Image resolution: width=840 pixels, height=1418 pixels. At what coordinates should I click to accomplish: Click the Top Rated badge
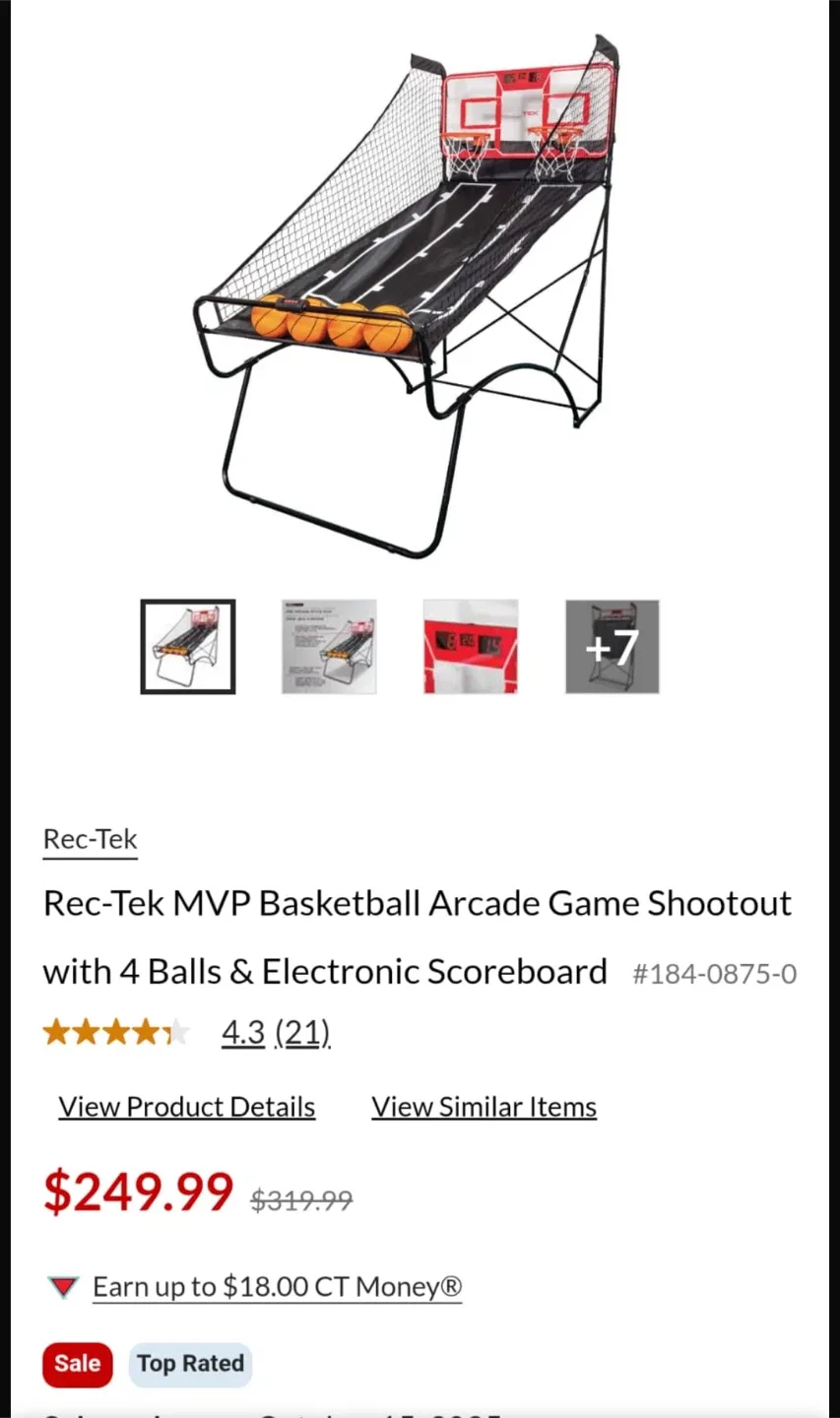coord(190,1364)
